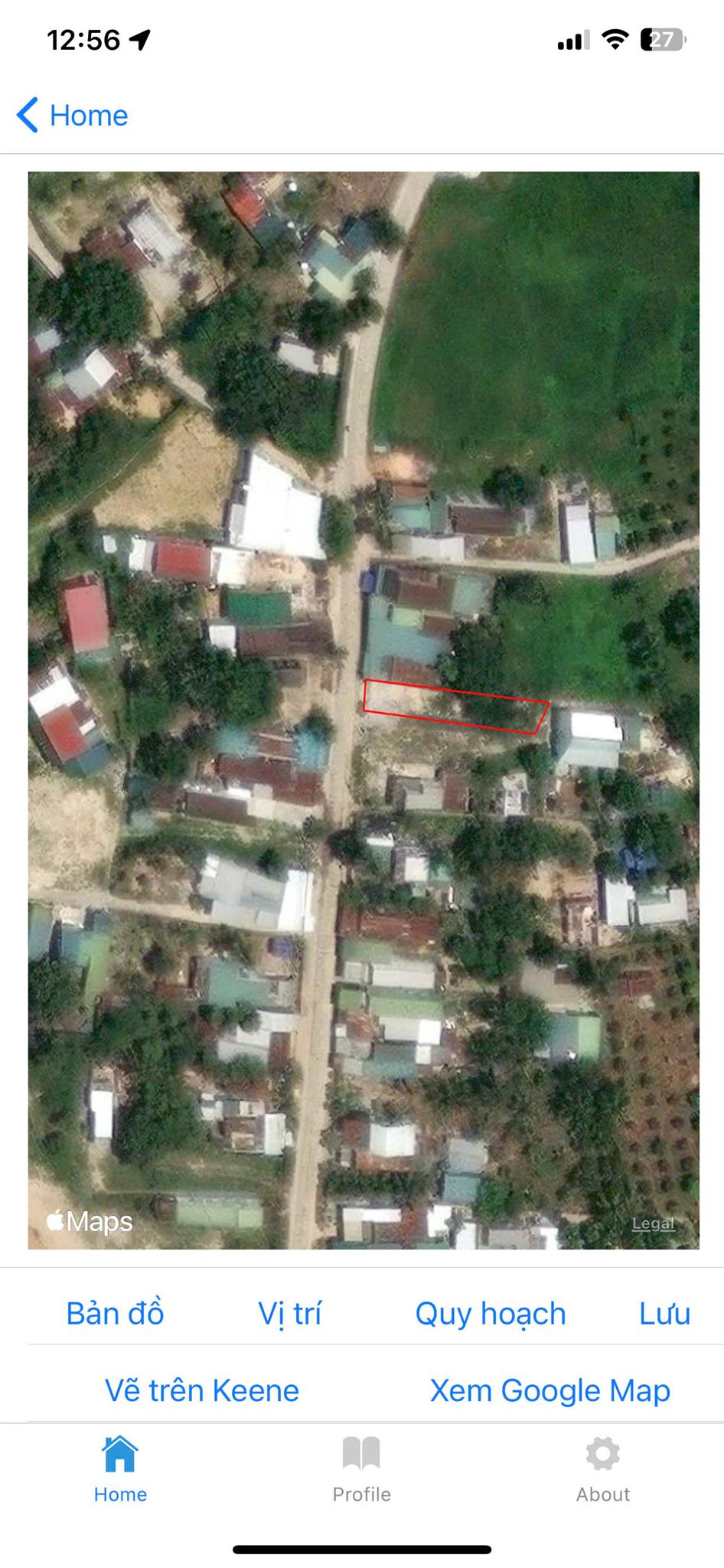Choose Vẽ trên Keene
Screen dimensions: 724x1568
201,1390
